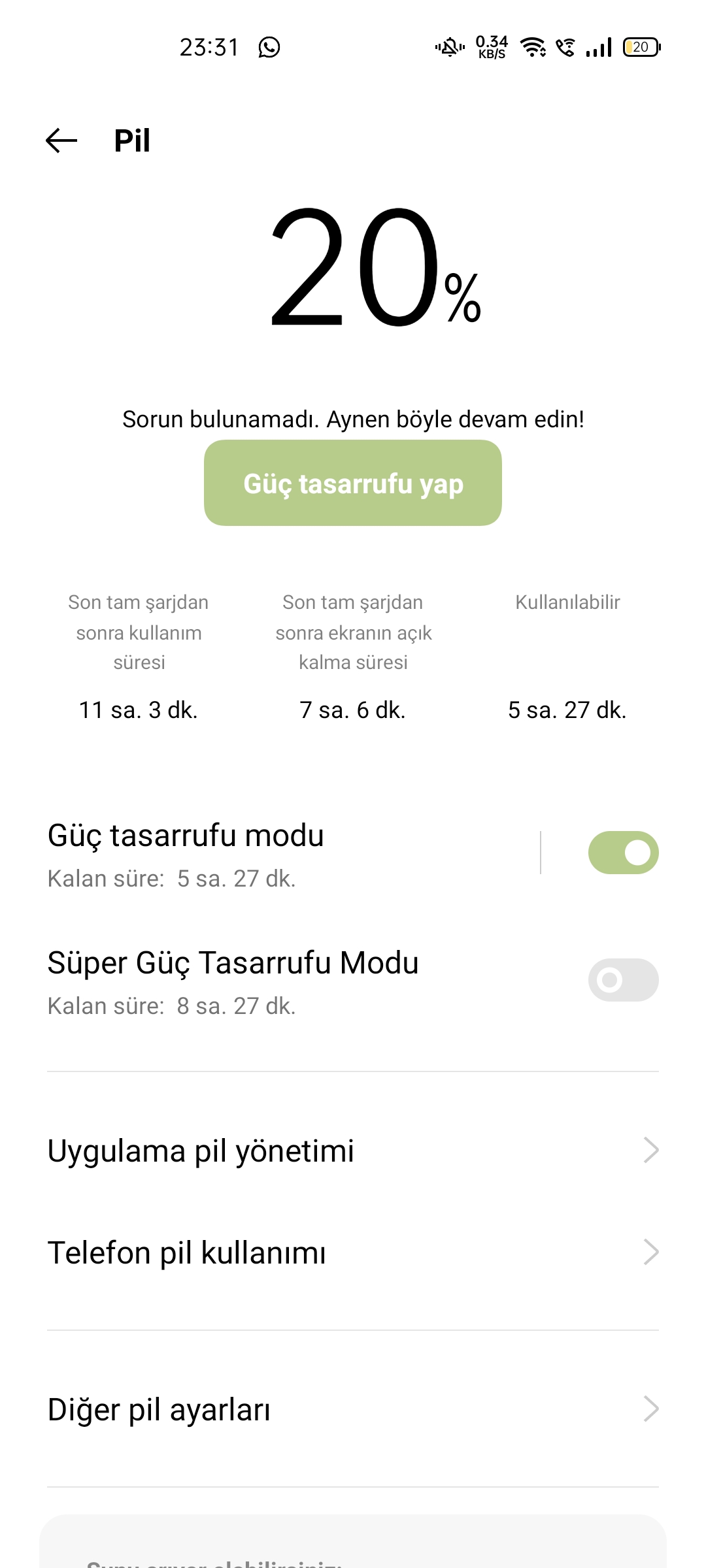706x1568 pixels.
Task: Turn off the Güç tasarrufu modu switch
Action: (623, 853)
